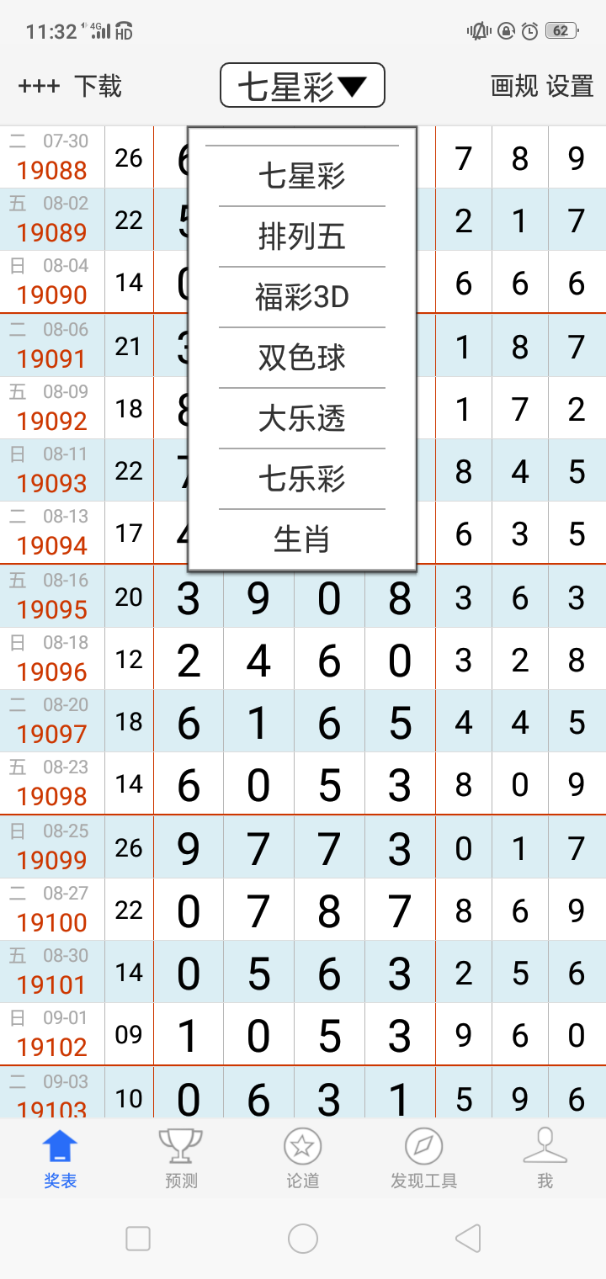Switch to 双色球 lottery
Screen dimensions: 606x1279
[302, 358]
